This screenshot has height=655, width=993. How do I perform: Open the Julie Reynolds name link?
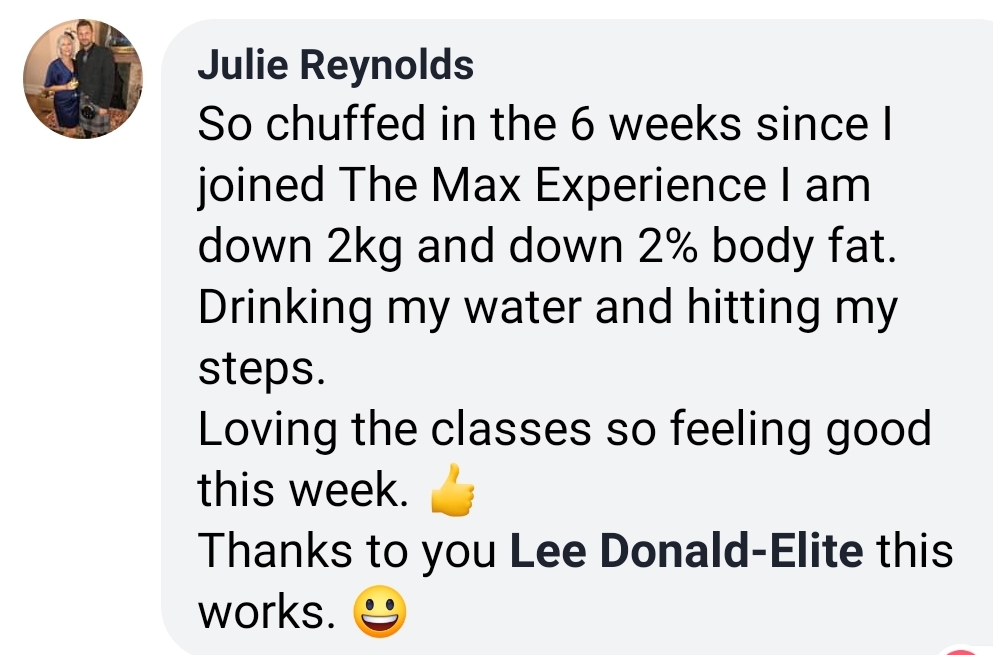pyautogui.click(x=336, y=67)
